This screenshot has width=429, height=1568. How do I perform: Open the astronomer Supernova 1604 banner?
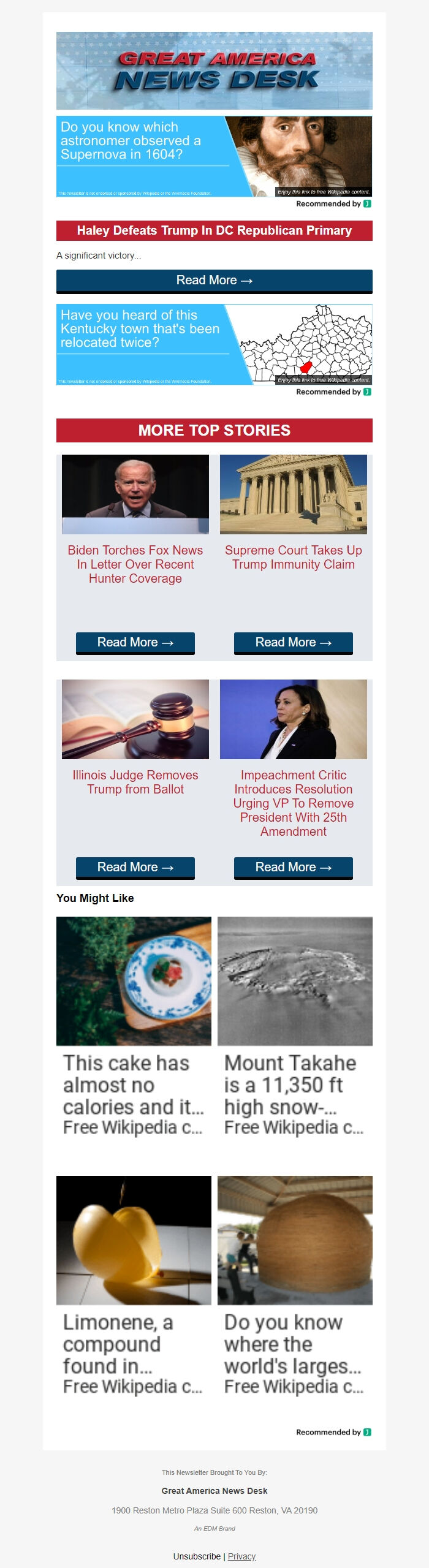click(214, 156)
